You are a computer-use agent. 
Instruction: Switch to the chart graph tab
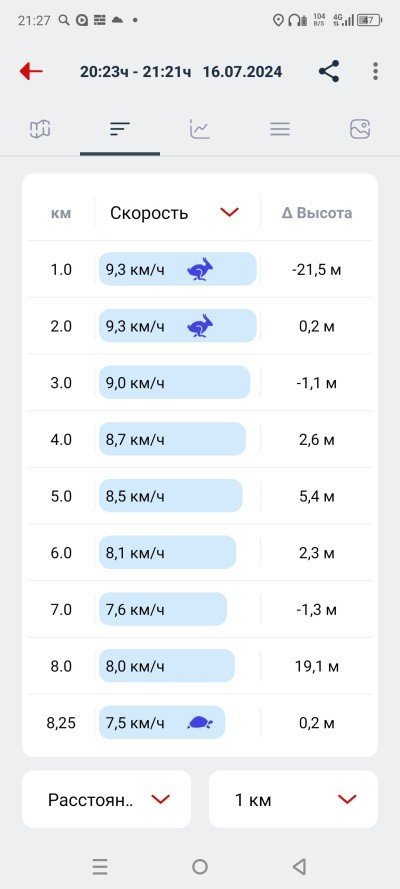tap(199, 129)
